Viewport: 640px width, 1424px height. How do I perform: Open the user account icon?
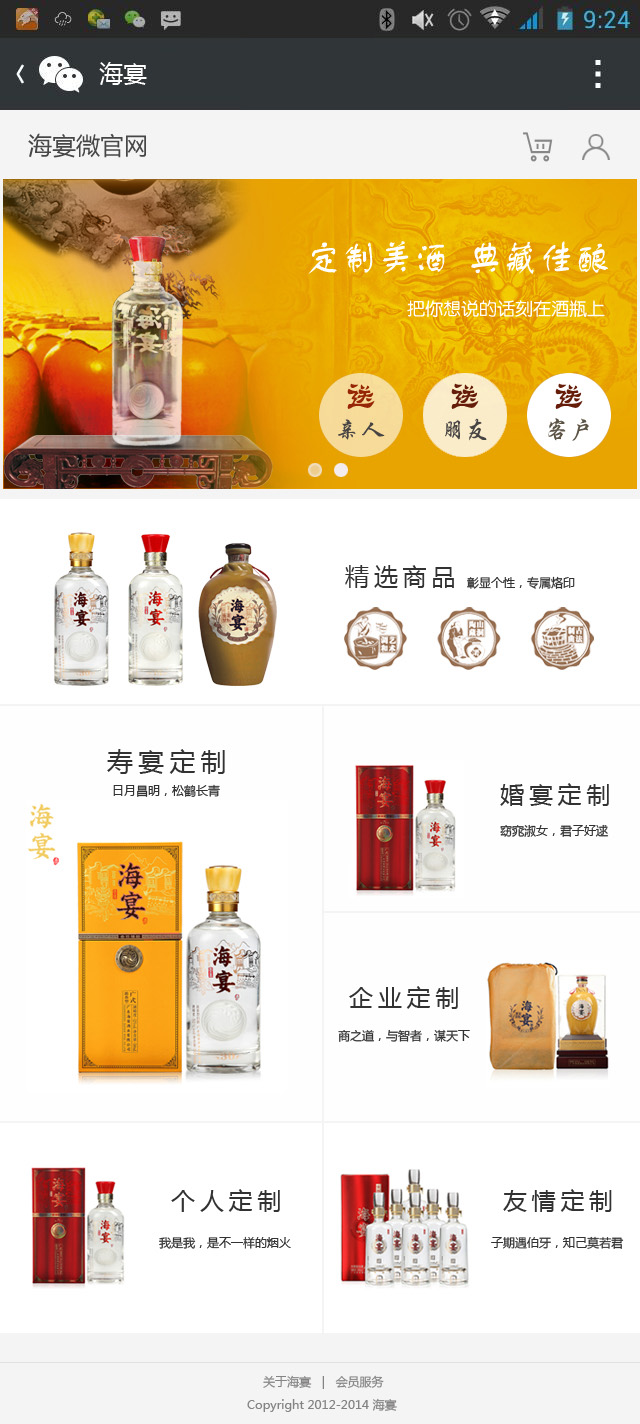coord(596,147)
